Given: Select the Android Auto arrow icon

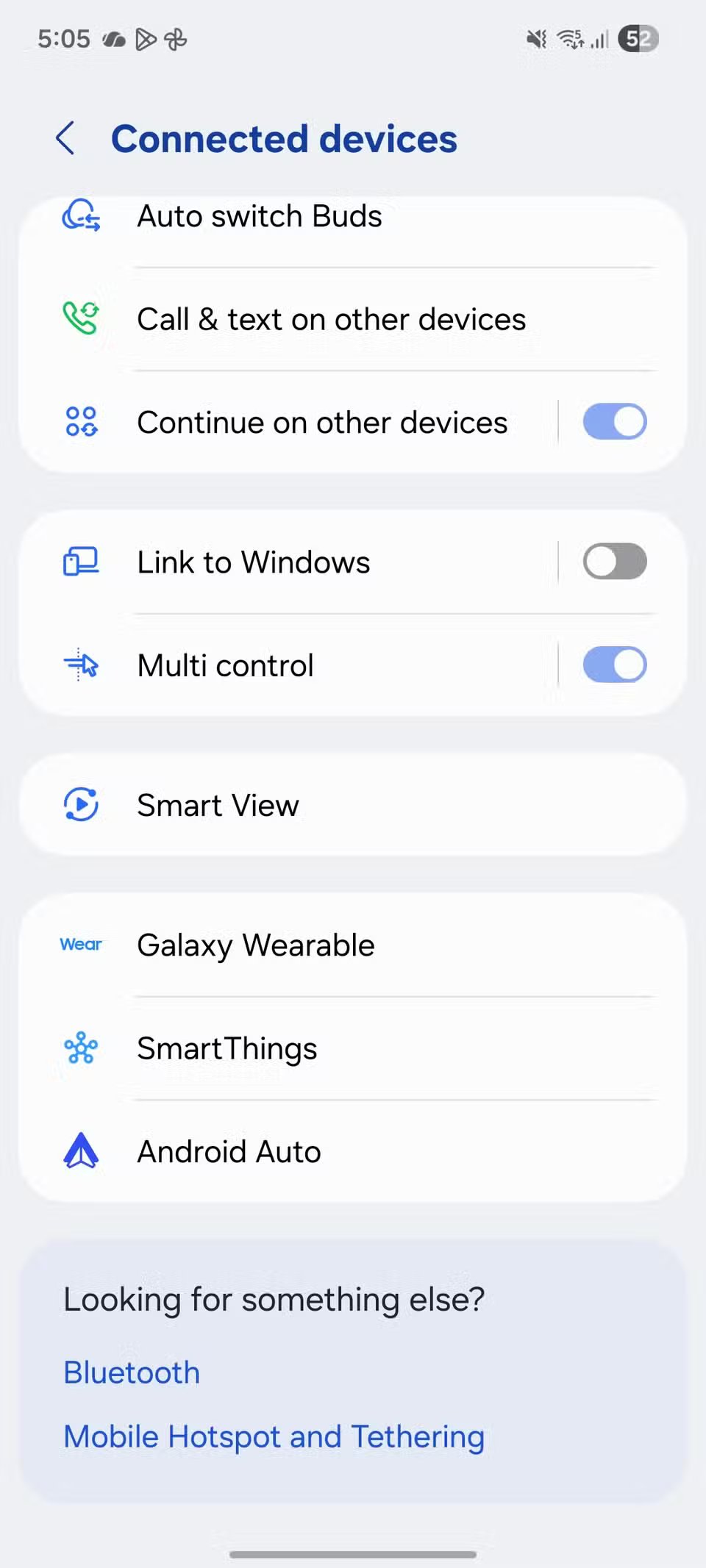Looking at the screenshot, I should pos(81,1150).
